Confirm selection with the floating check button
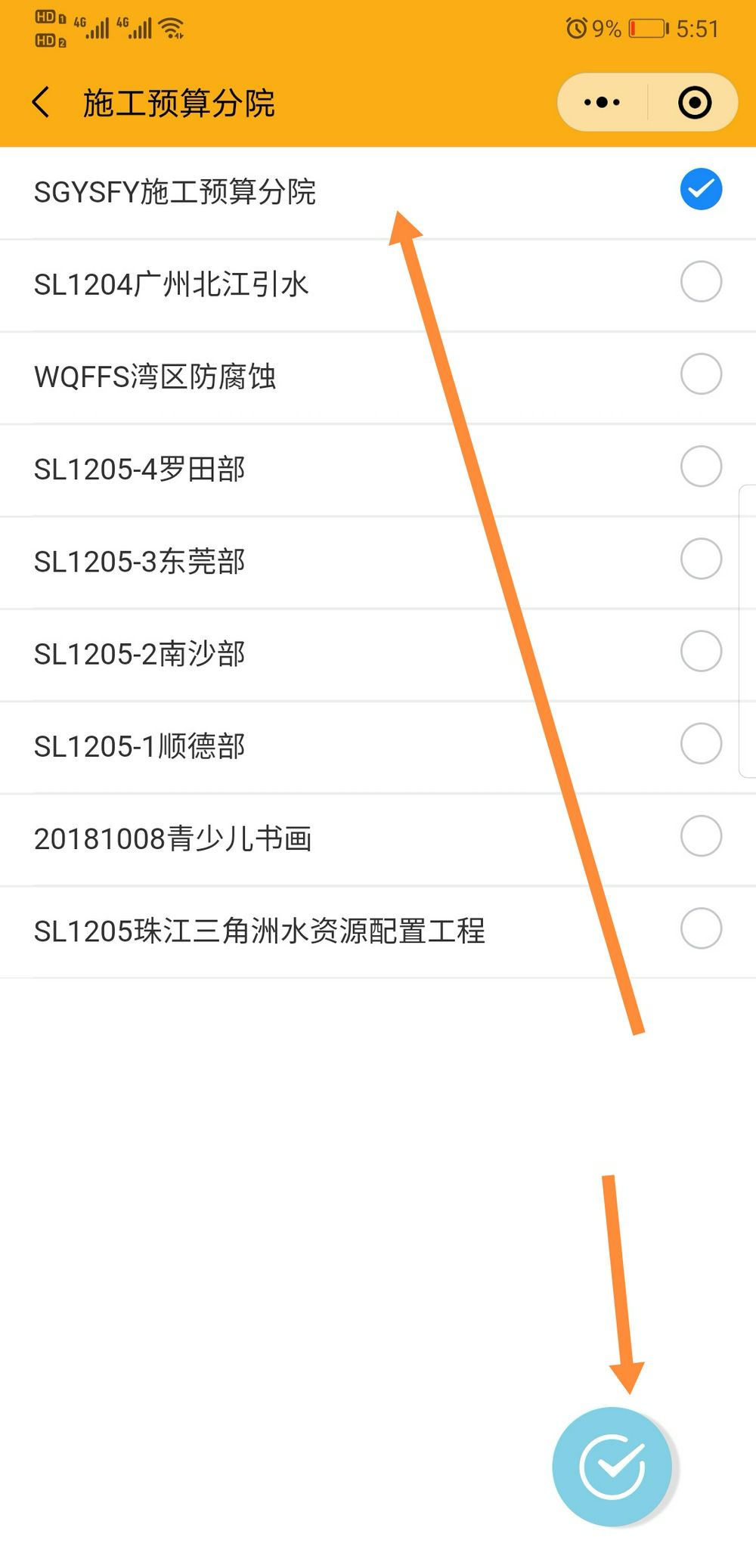The height and width of the screenshot is (1568, 756). [x=612, y=1467]
